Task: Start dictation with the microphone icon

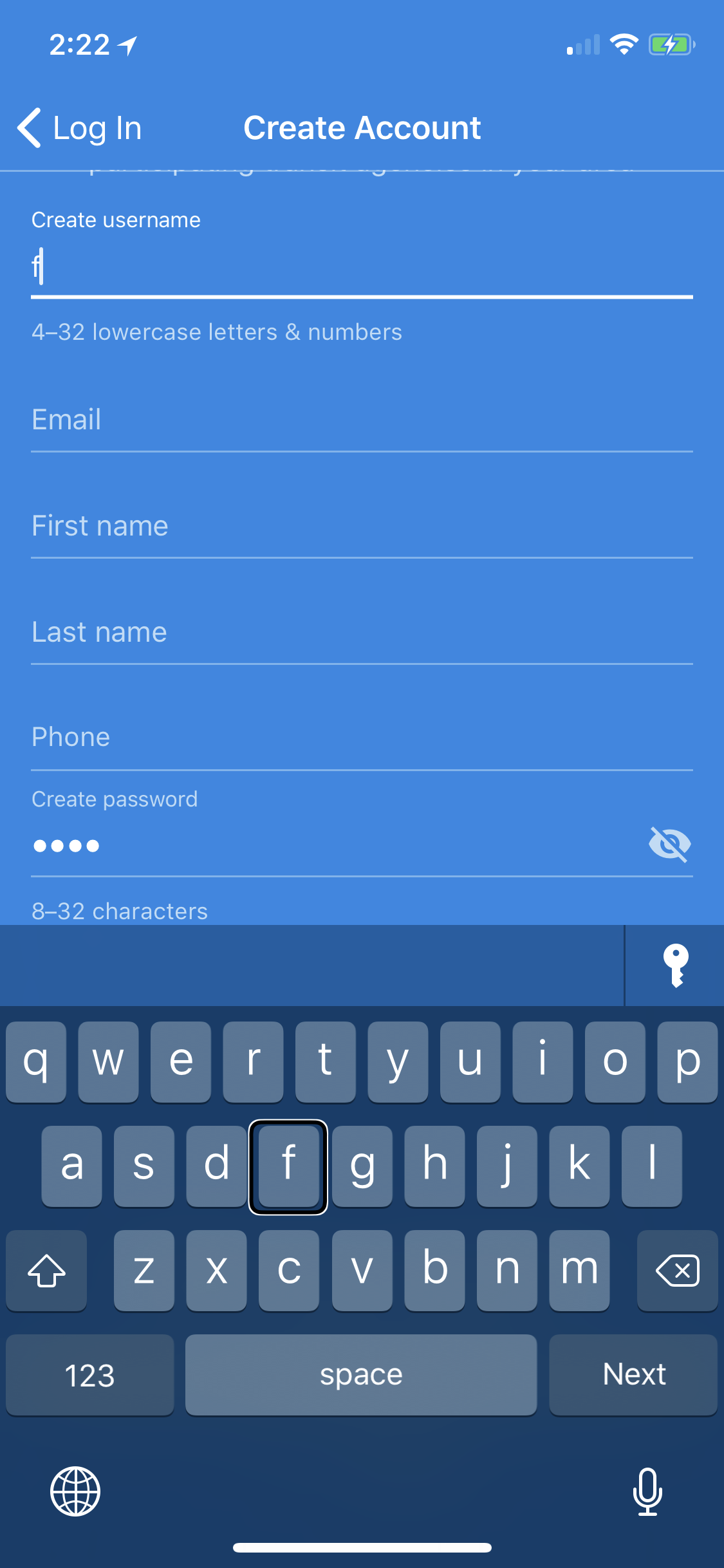Action: tap(648, 1492)
